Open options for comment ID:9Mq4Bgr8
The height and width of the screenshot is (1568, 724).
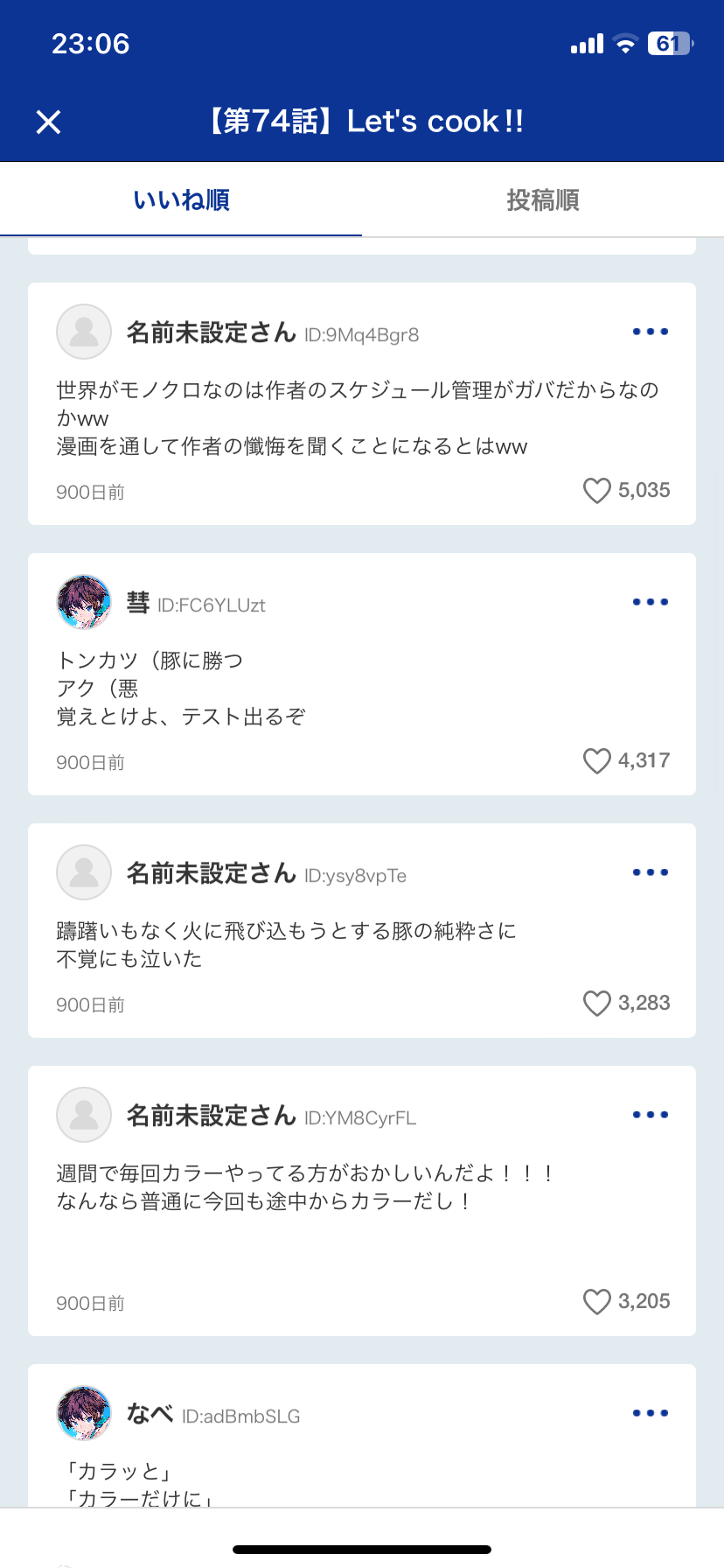pyautogui.click(x=650, y=332)
